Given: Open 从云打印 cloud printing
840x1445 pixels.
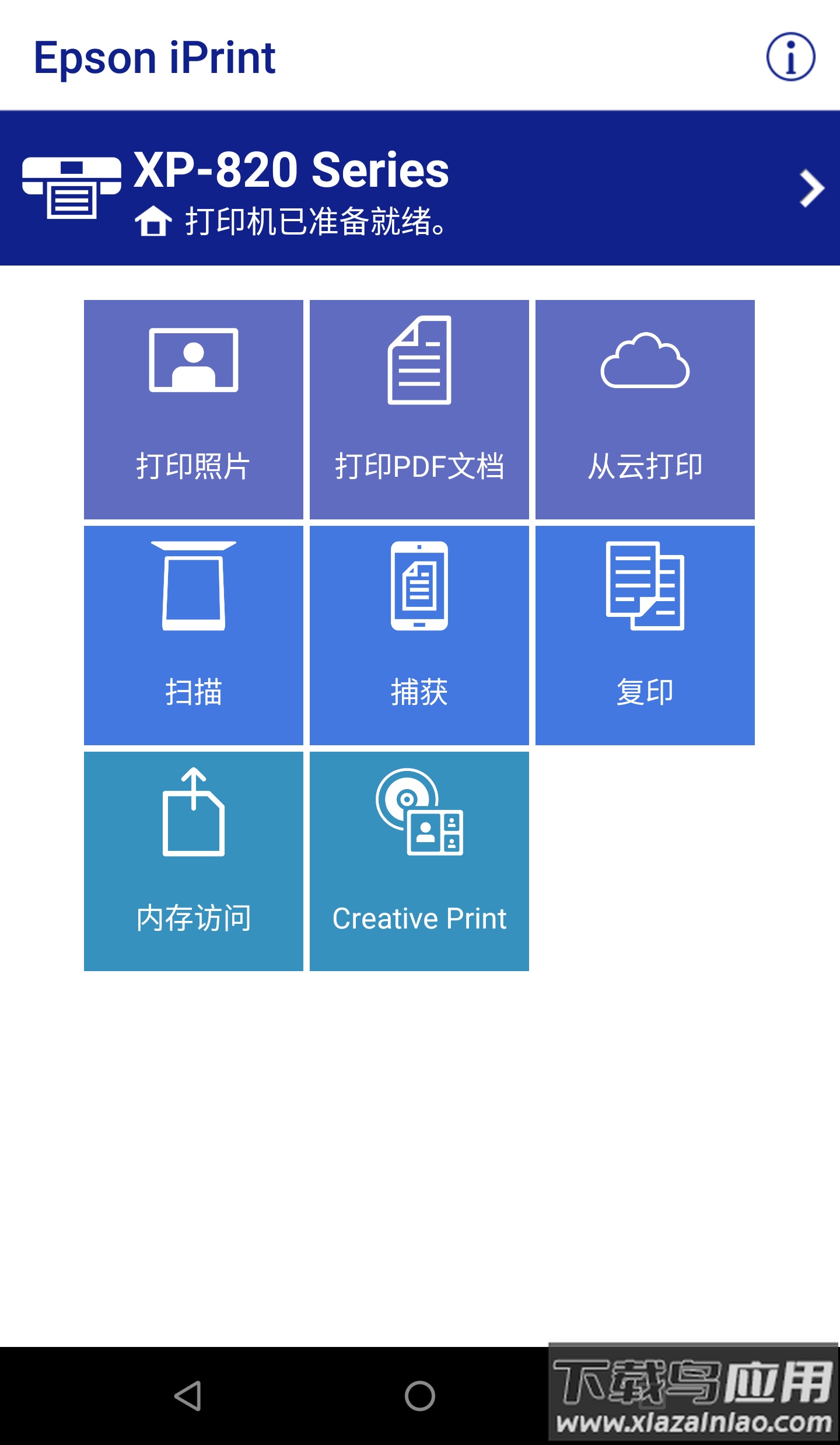Looking at the screenshot, I should pos(643,410).
